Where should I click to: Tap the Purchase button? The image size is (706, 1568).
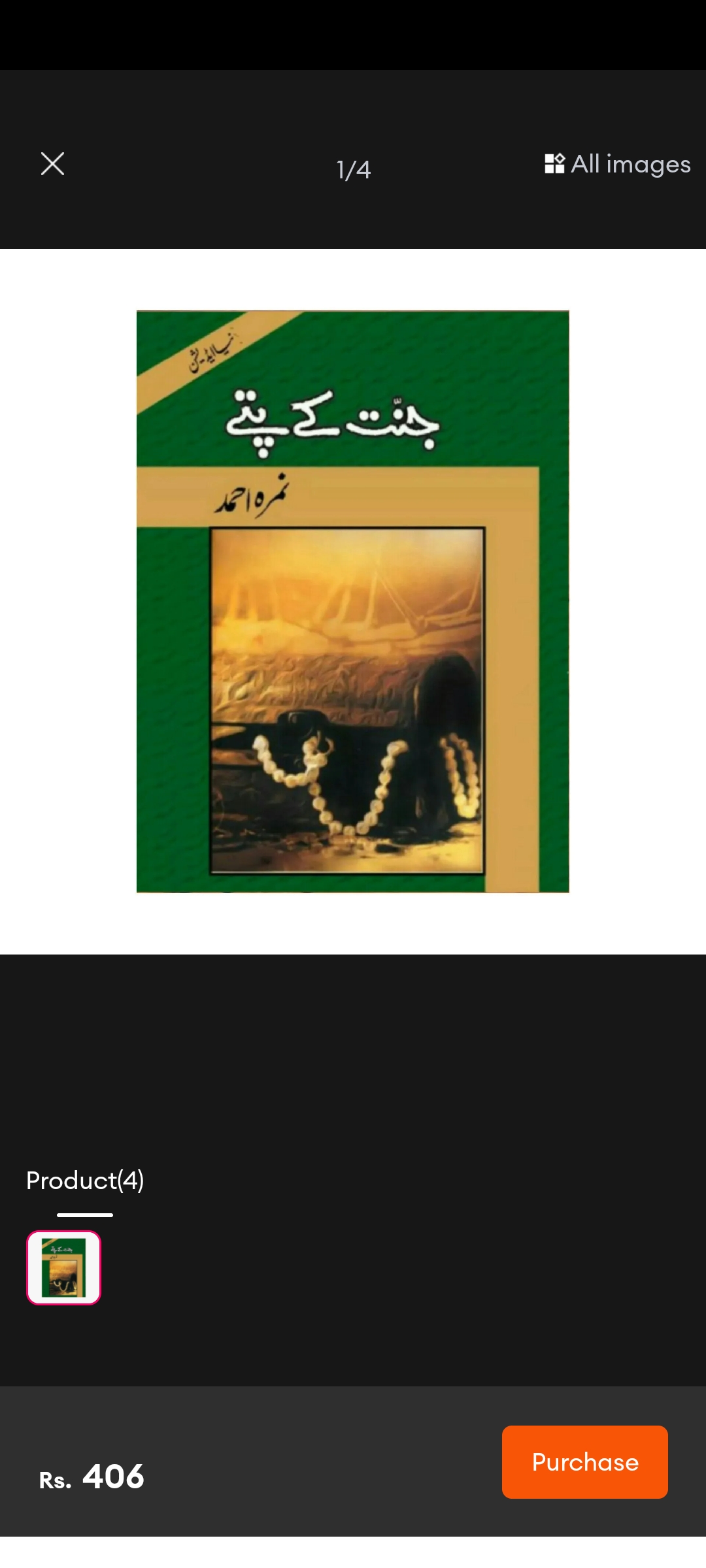(584, 1462)
